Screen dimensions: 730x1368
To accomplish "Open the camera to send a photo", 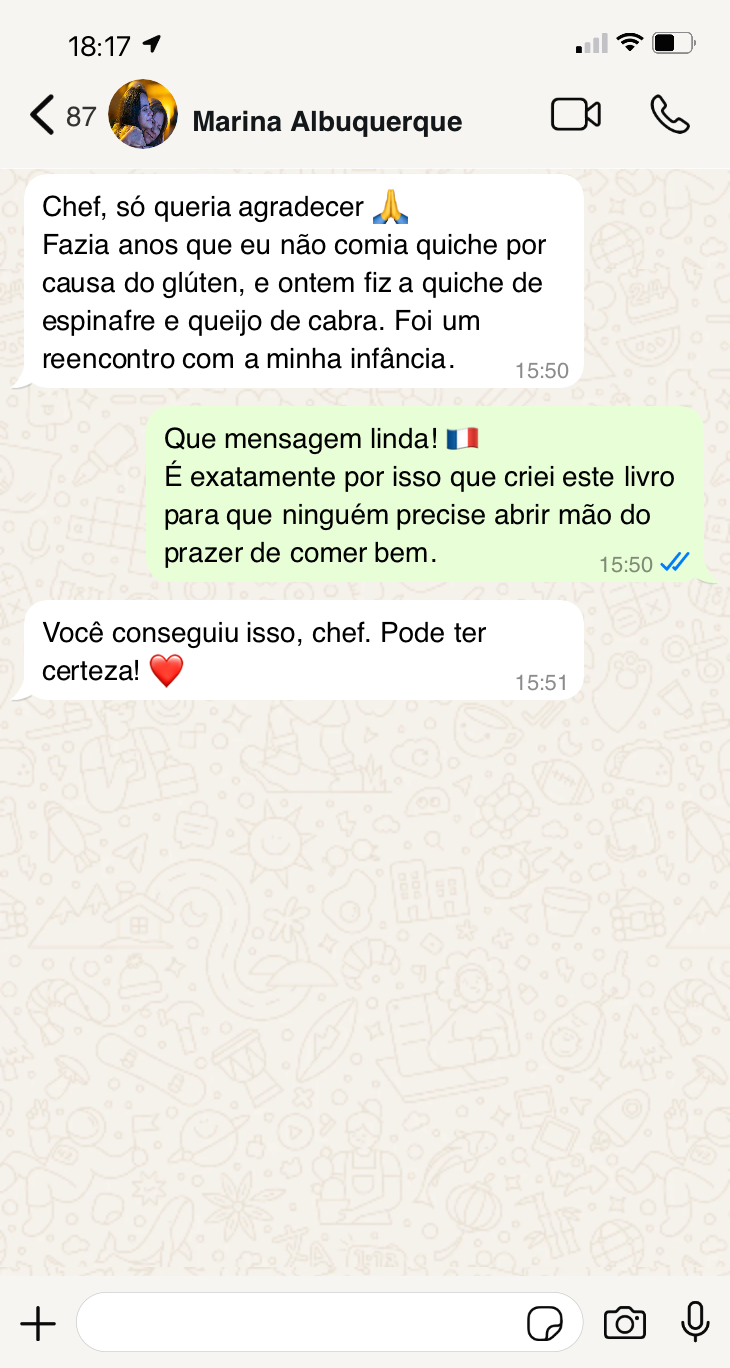I will click(x=625, y=1324).
